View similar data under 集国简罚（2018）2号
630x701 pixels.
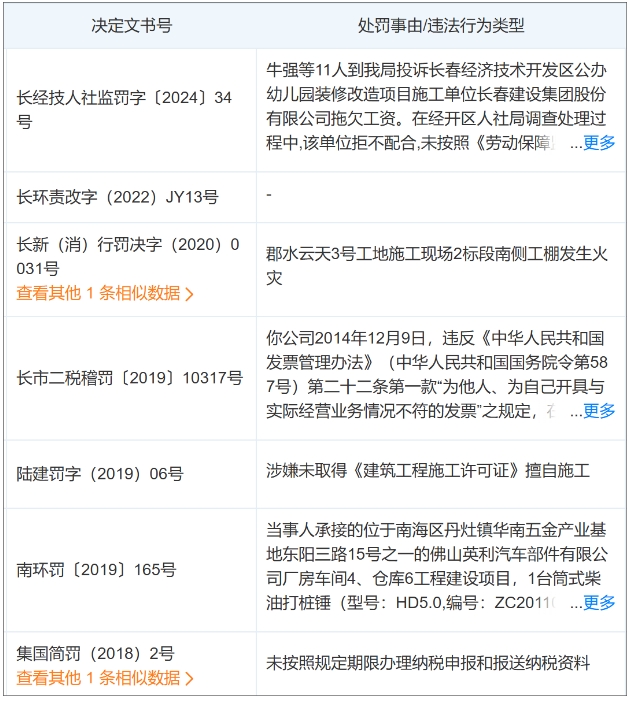coord(105,677)
